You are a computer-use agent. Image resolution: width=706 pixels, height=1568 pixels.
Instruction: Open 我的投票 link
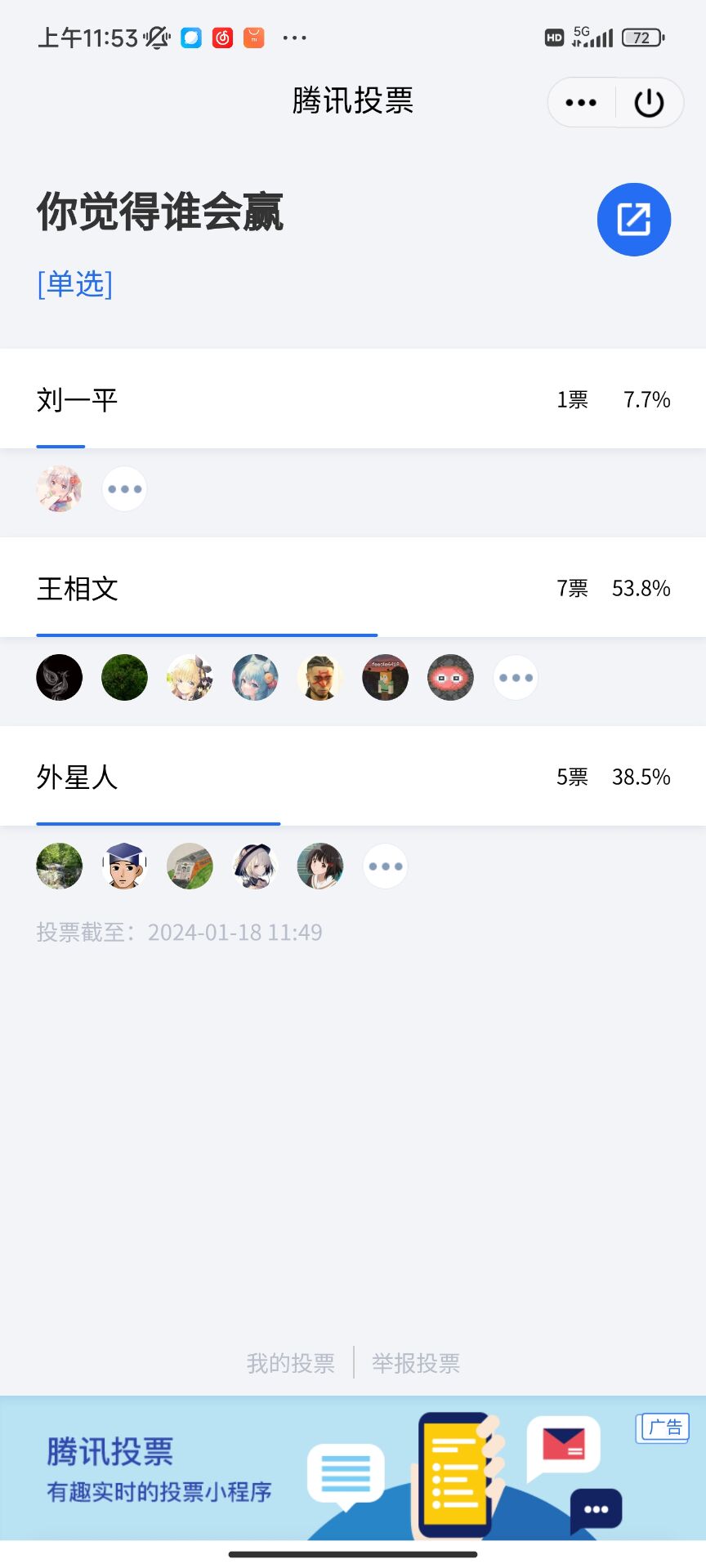291,1363
